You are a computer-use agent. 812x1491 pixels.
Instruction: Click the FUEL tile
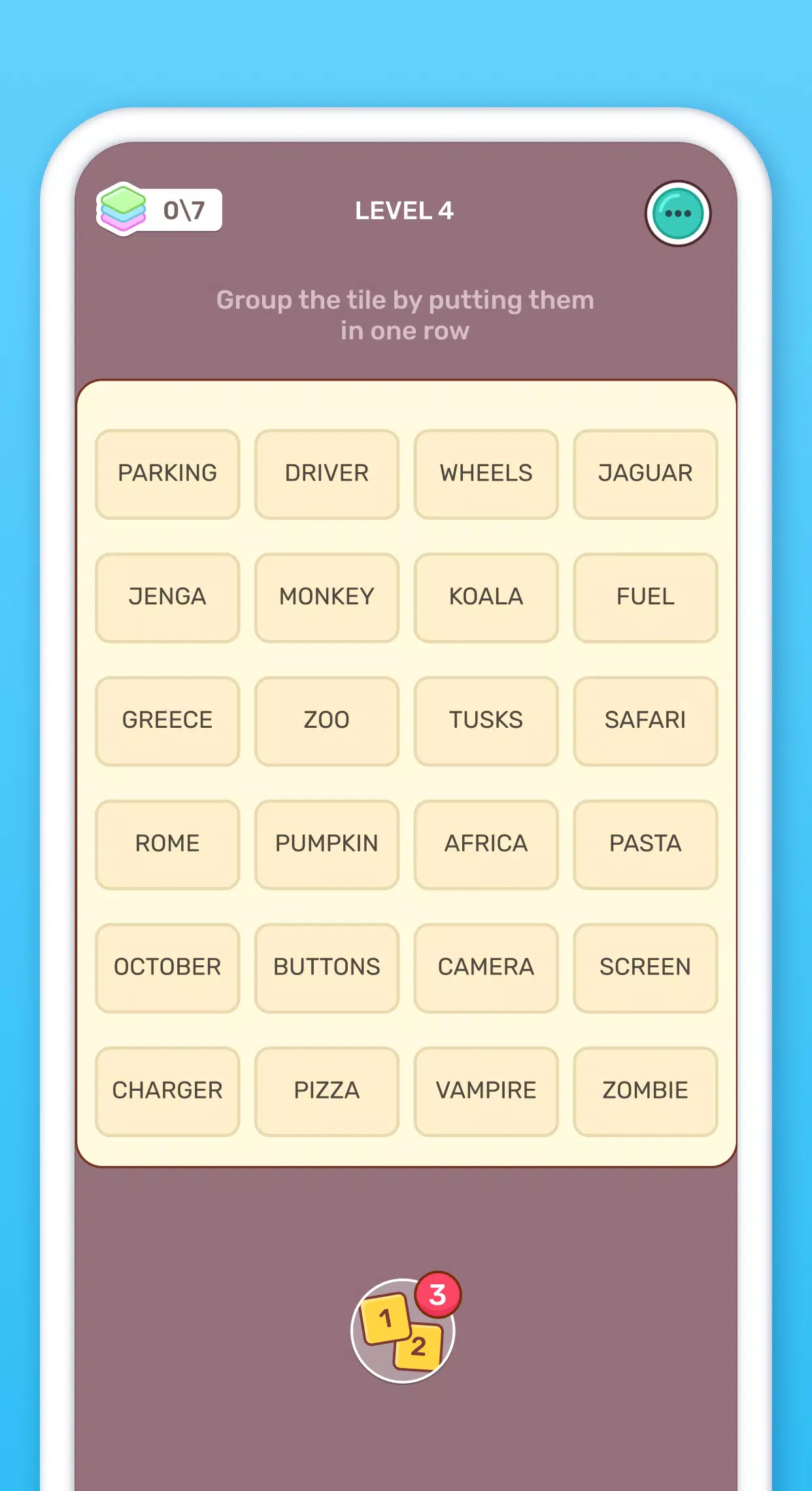click(x=645, y=596)
